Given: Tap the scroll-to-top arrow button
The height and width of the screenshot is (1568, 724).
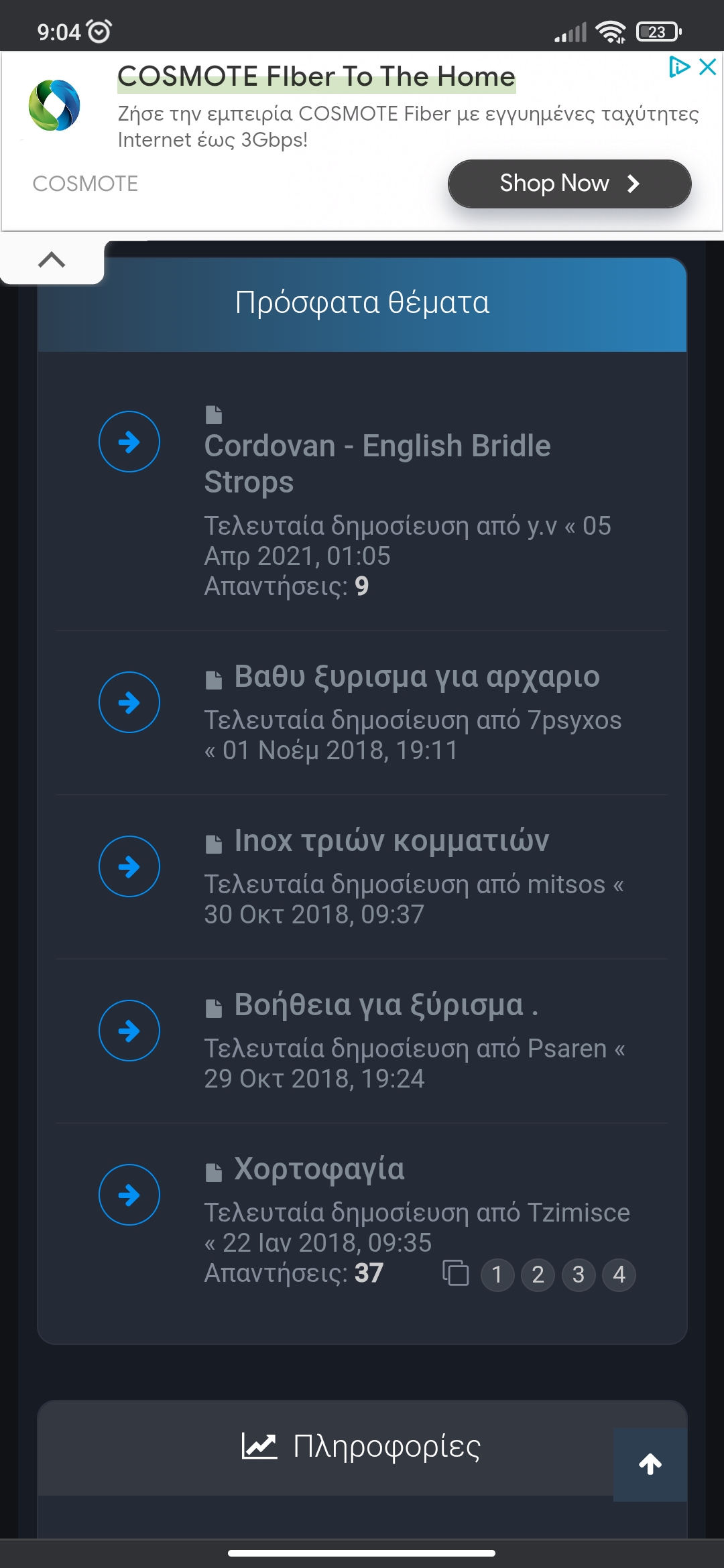Looking at the screenshot, I should [x=650, y=1464].
